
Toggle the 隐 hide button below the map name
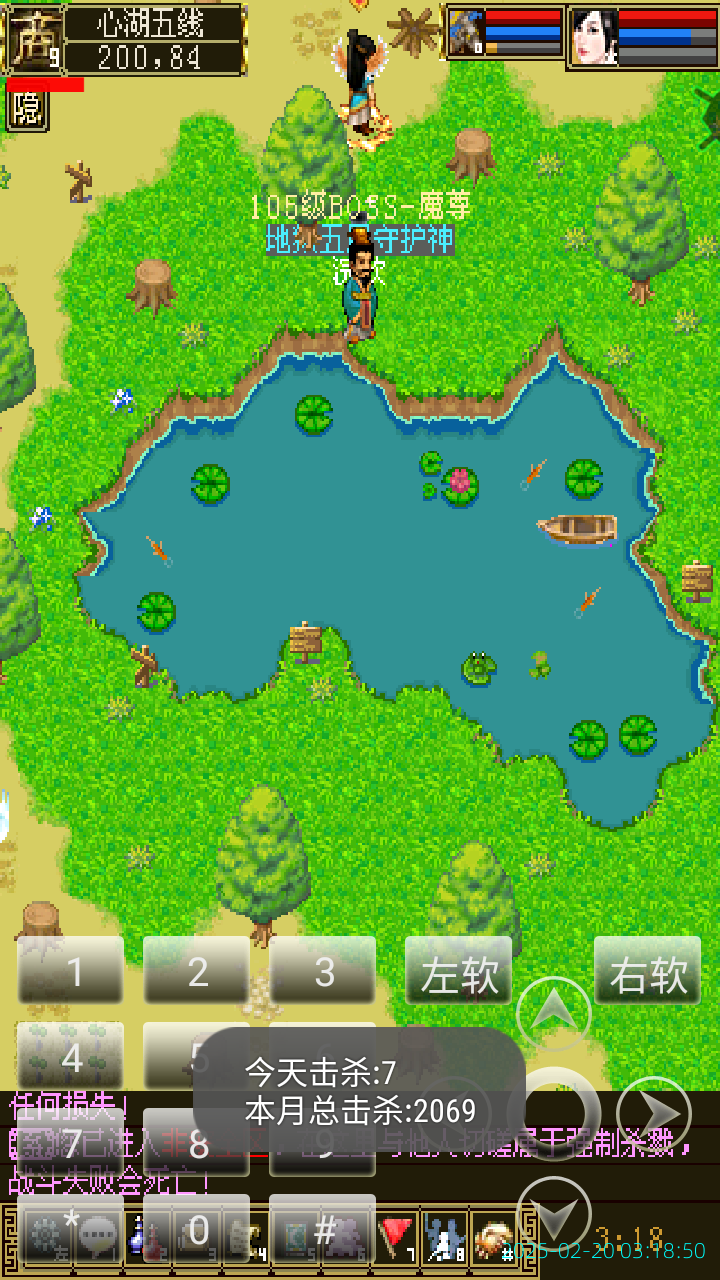27,107
